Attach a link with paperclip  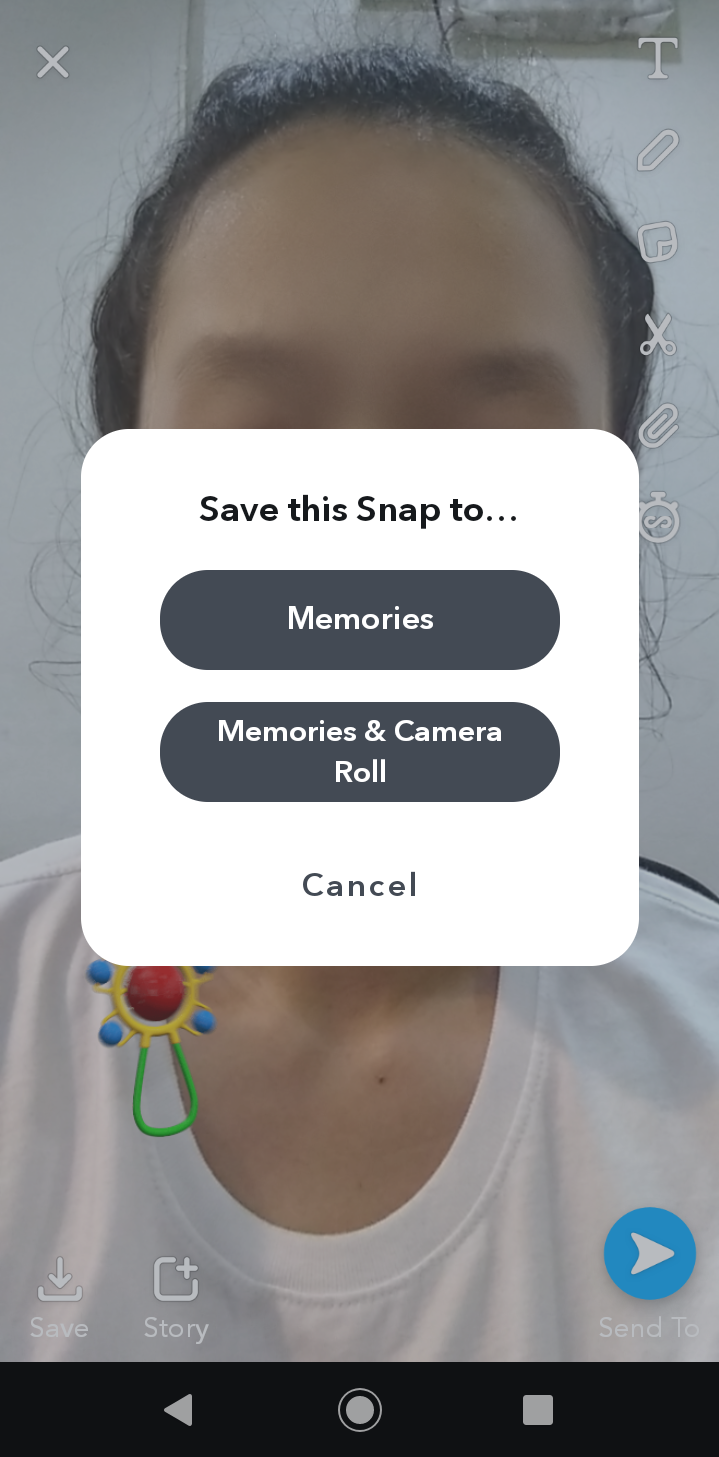pos(658,426)
